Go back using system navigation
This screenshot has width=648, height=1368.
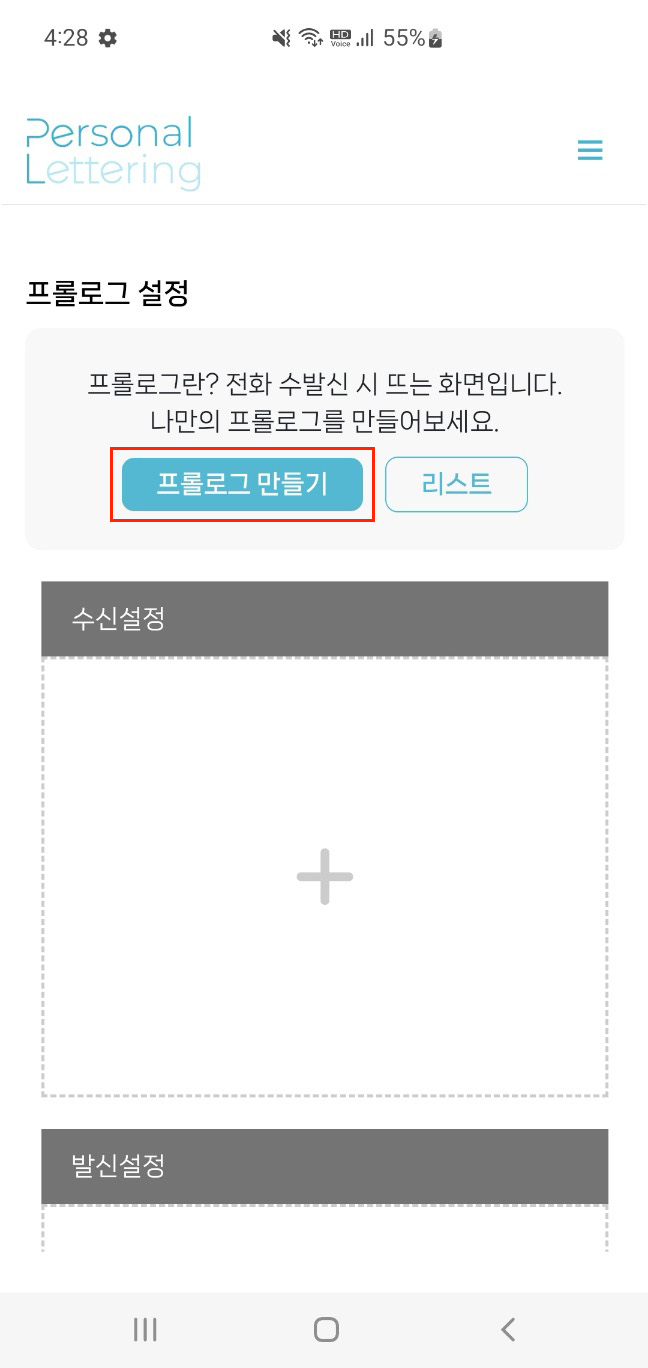click(508, 1329)
